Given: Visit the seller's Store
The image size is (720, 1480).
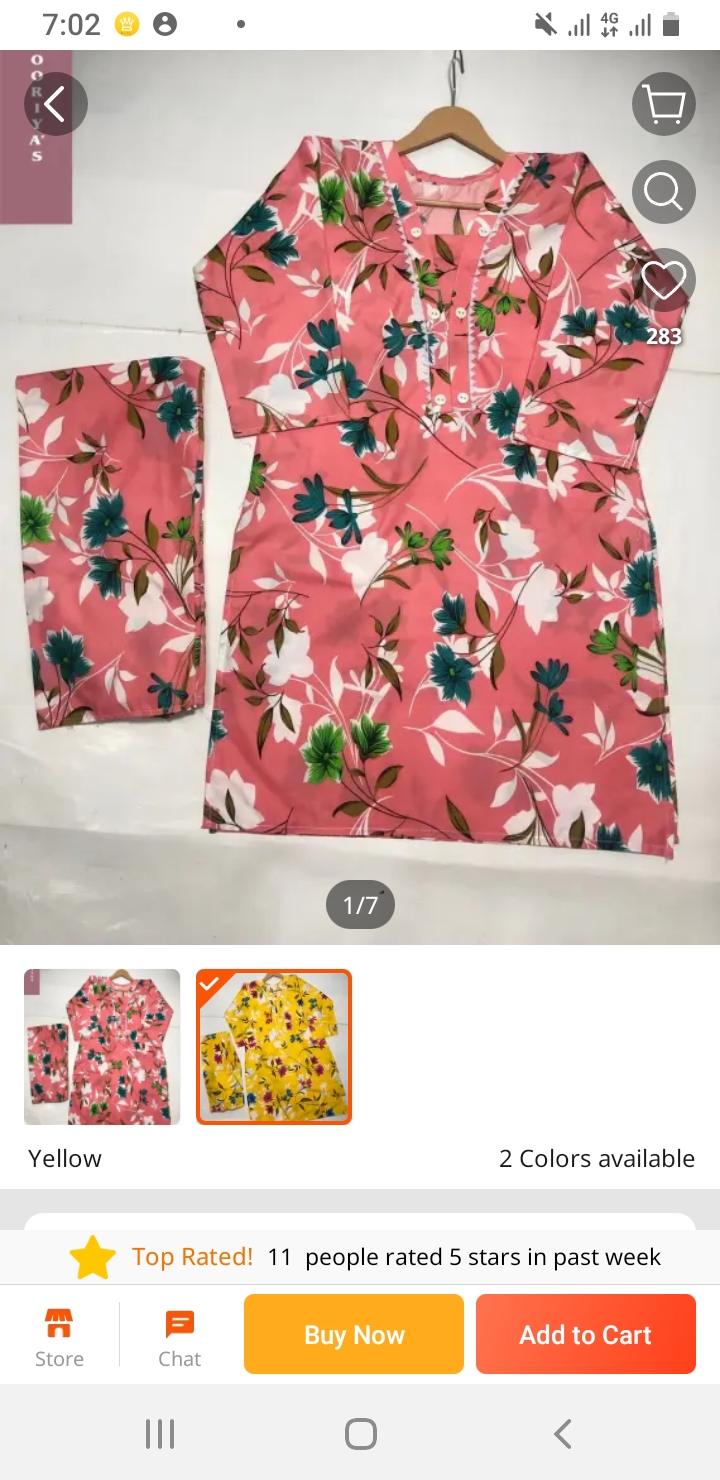Looking at the screenshot, I should click(x=59, y=1338).
